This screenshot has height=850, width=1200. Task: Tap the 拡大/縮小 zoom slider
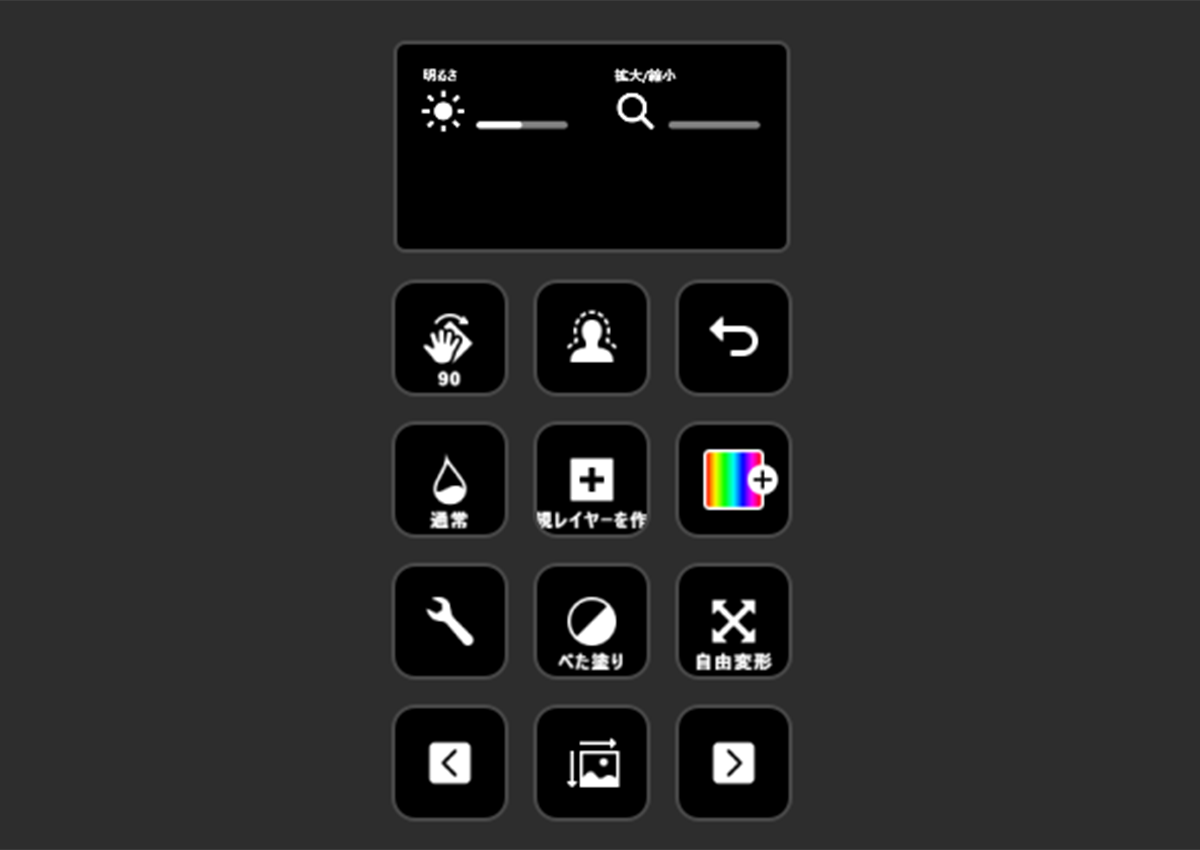point(714,125)
